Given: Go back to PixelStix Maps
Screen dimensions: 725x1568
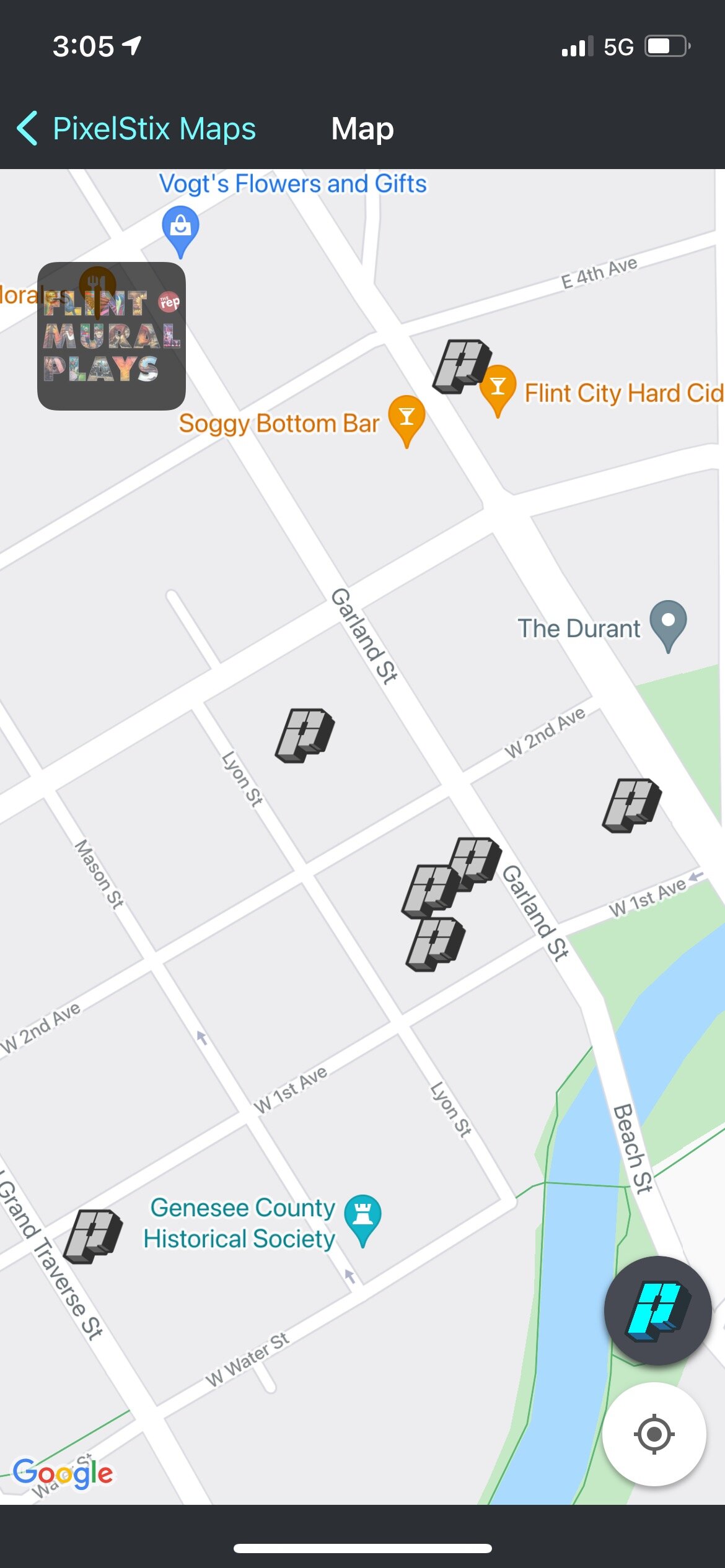Looking at the screenshot, I should pyautogui.click(x=136, y=129).
